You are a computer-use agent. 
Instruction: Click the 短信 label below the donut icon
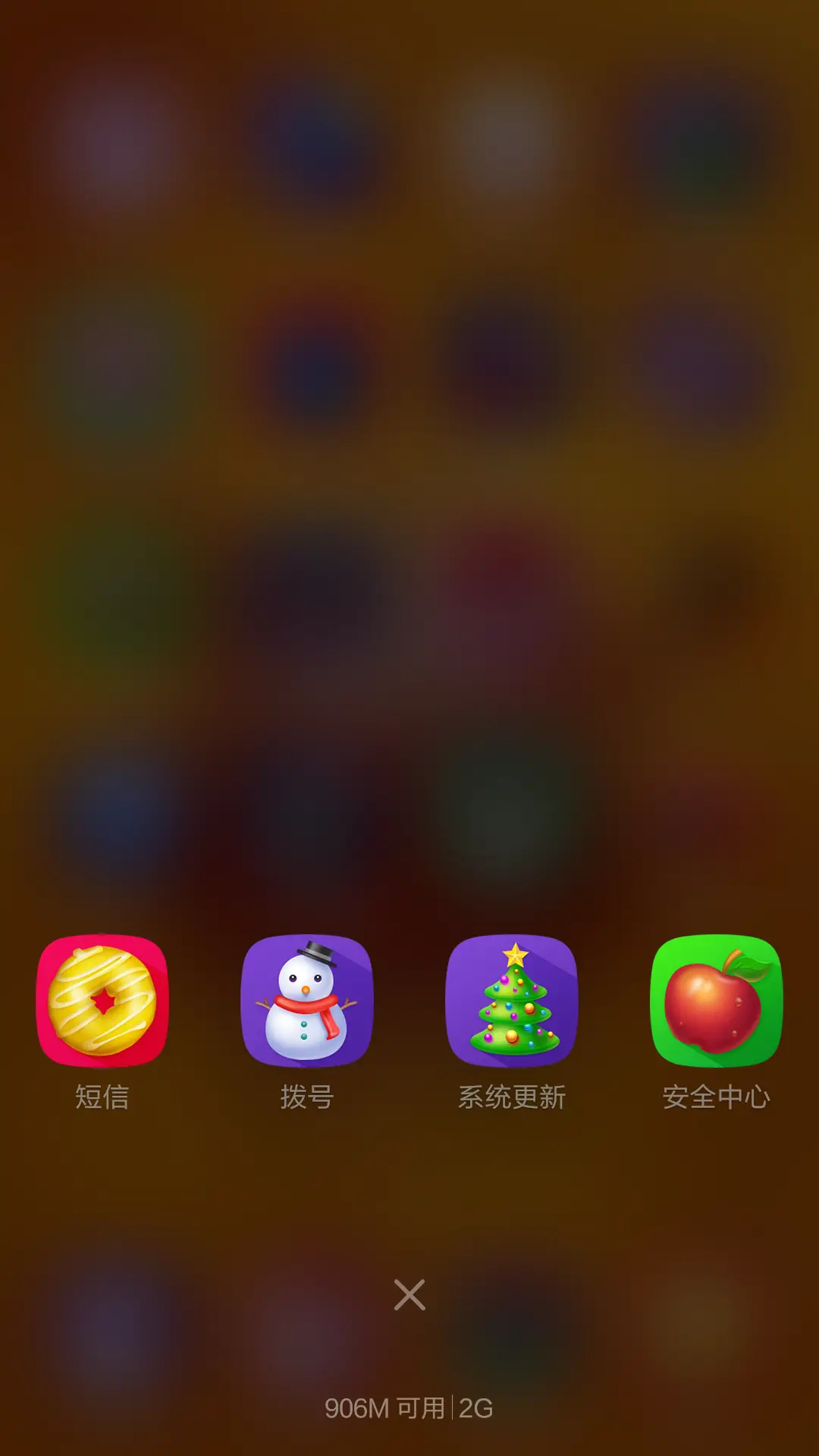coord(102,1096)
